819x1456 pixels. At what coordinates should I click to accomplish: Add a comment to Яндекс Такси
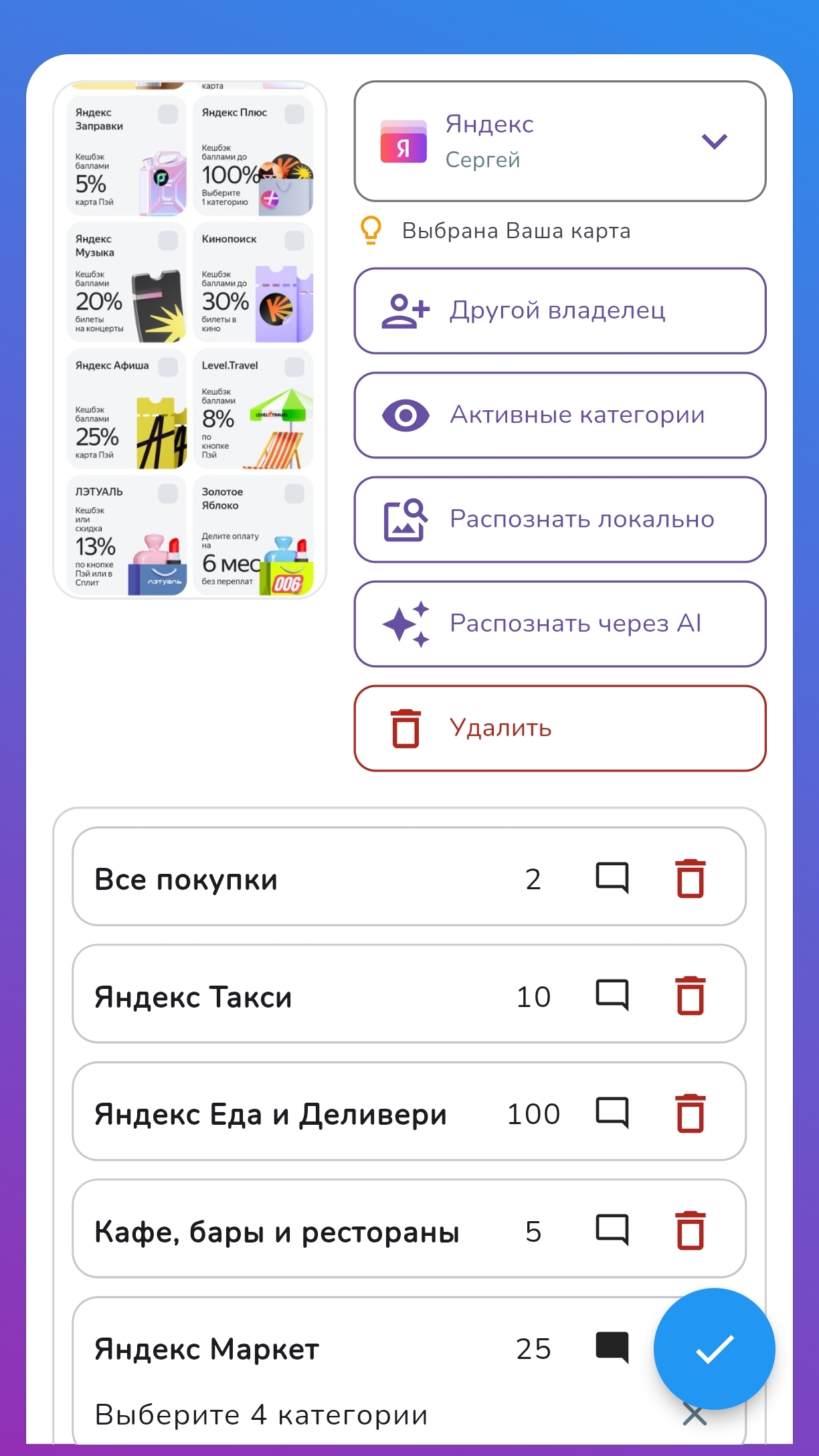point(612,995)
